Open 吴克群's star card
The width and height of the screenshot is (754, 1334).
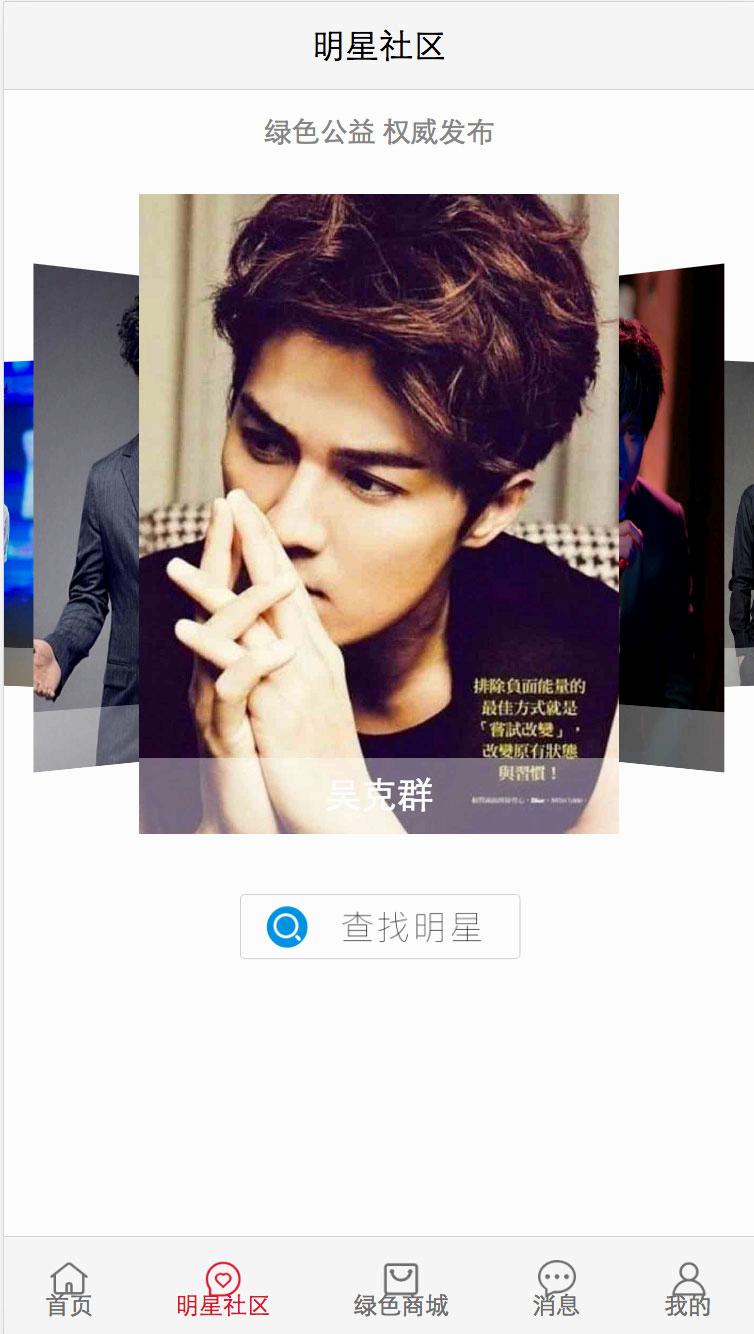[x=378, y=512]
